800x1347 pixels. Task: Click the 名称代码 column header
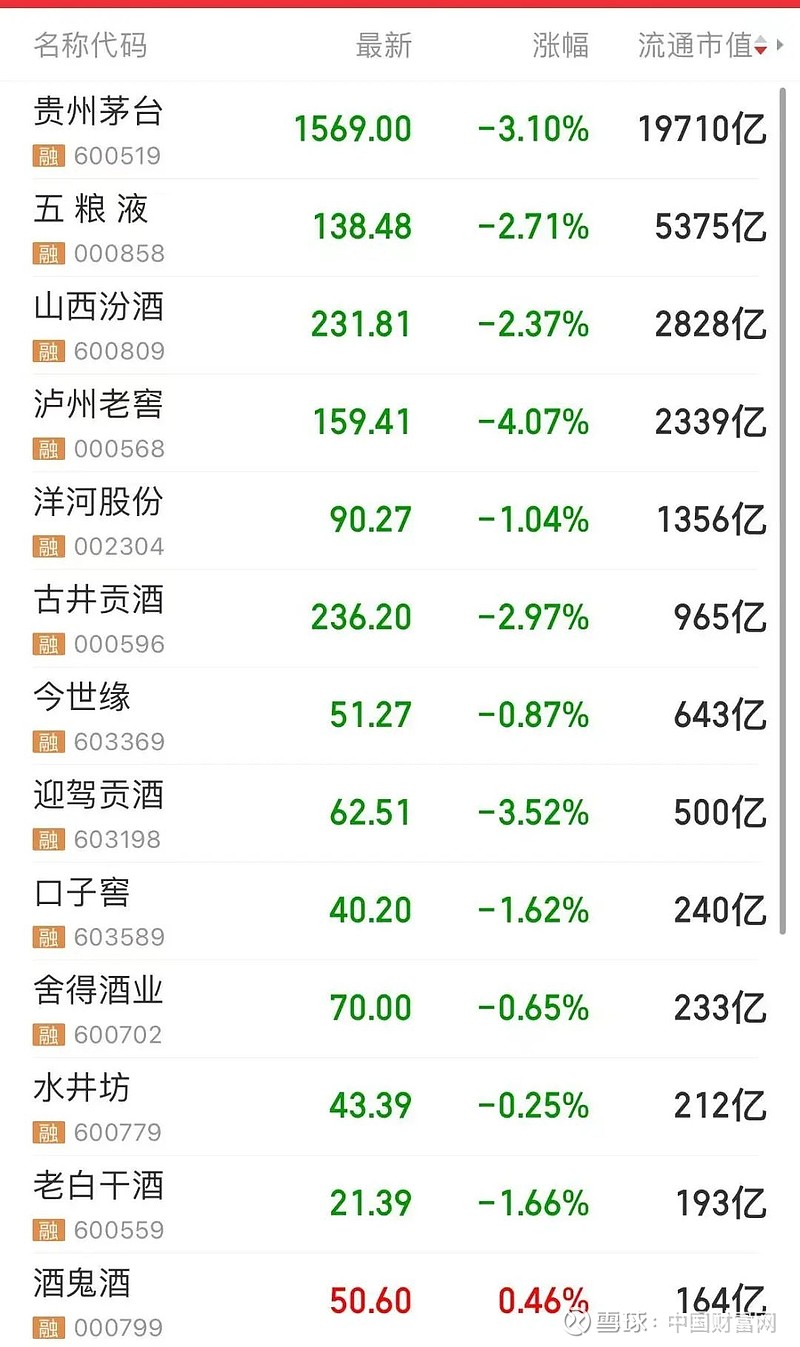[87, 45]
